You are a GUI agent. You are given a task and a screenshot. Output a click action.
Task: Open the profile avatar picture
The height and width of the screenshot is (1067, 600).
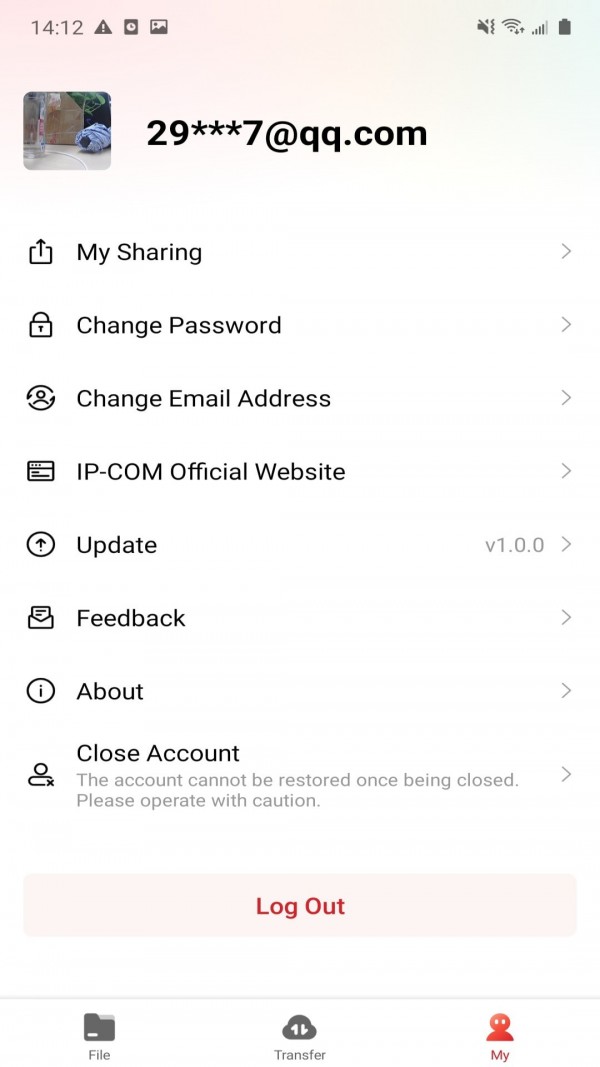click(67, 131)
